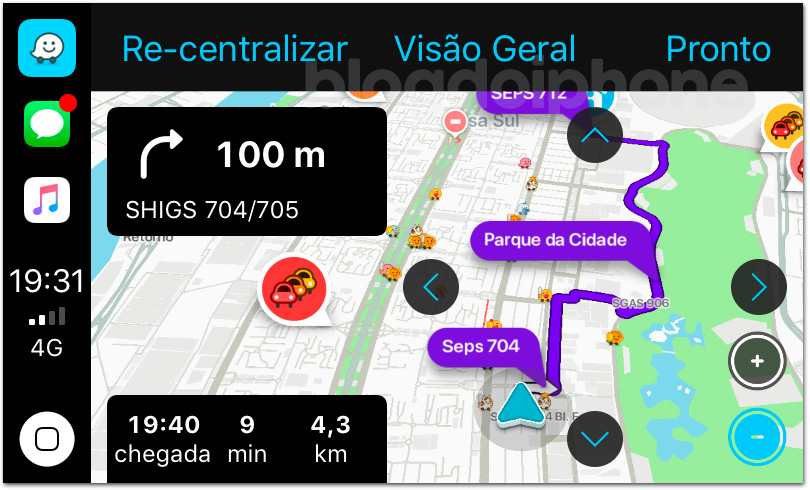Zoom in with the plus button

pyautogui.click(x=757, y=360)
